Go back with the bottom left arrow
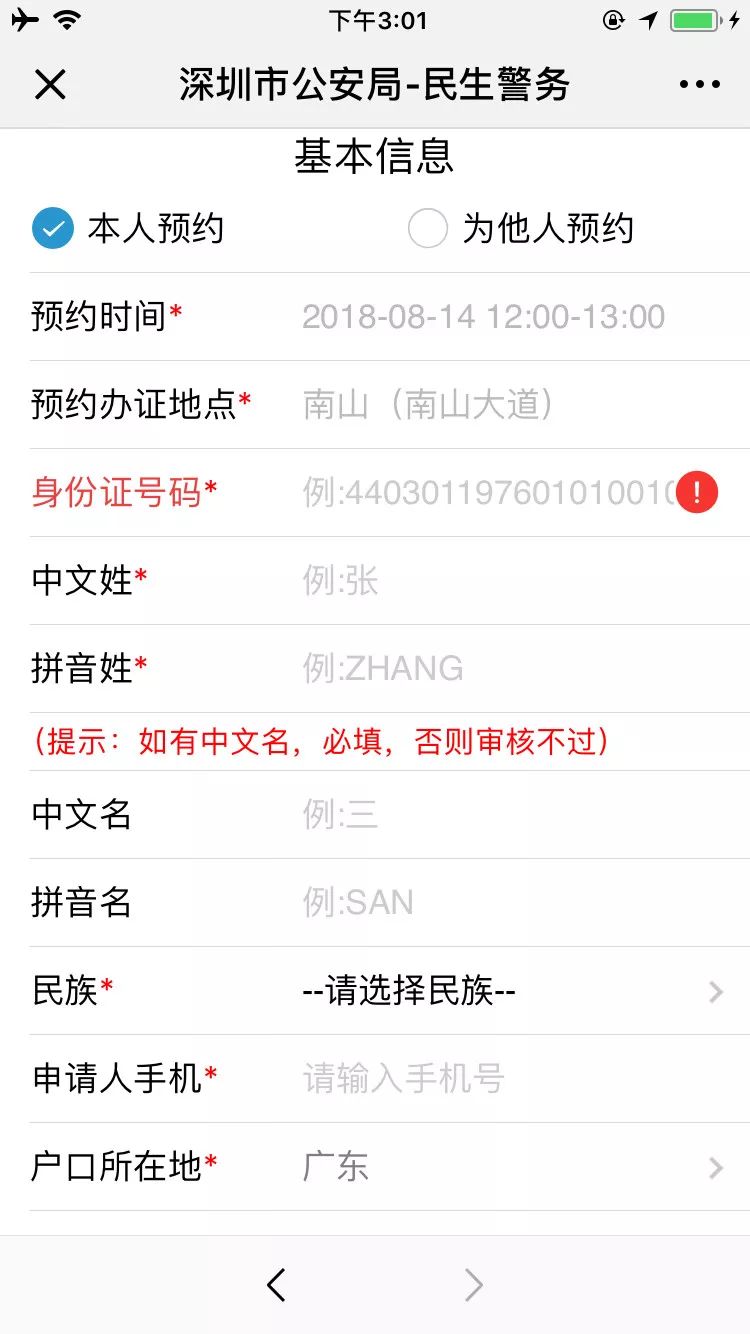 (x=277, y=1285)
